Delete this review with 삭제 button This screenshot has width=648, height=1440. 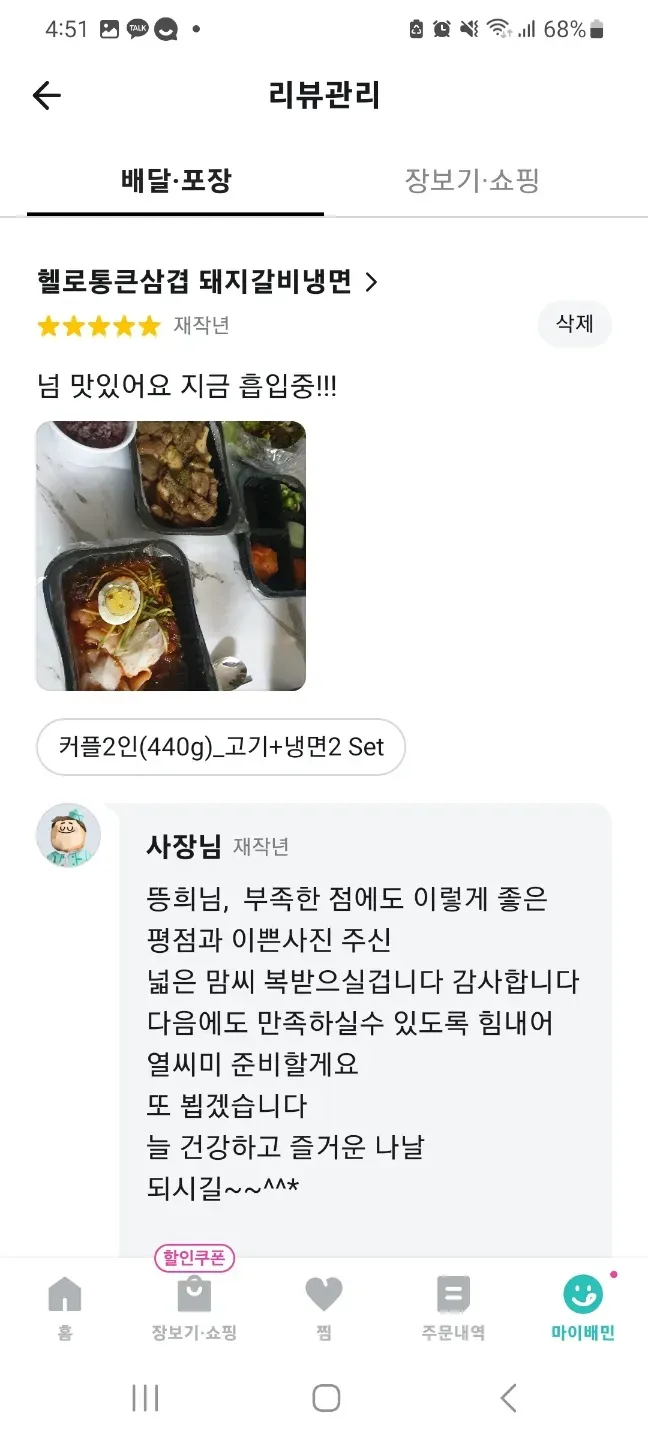575,324
